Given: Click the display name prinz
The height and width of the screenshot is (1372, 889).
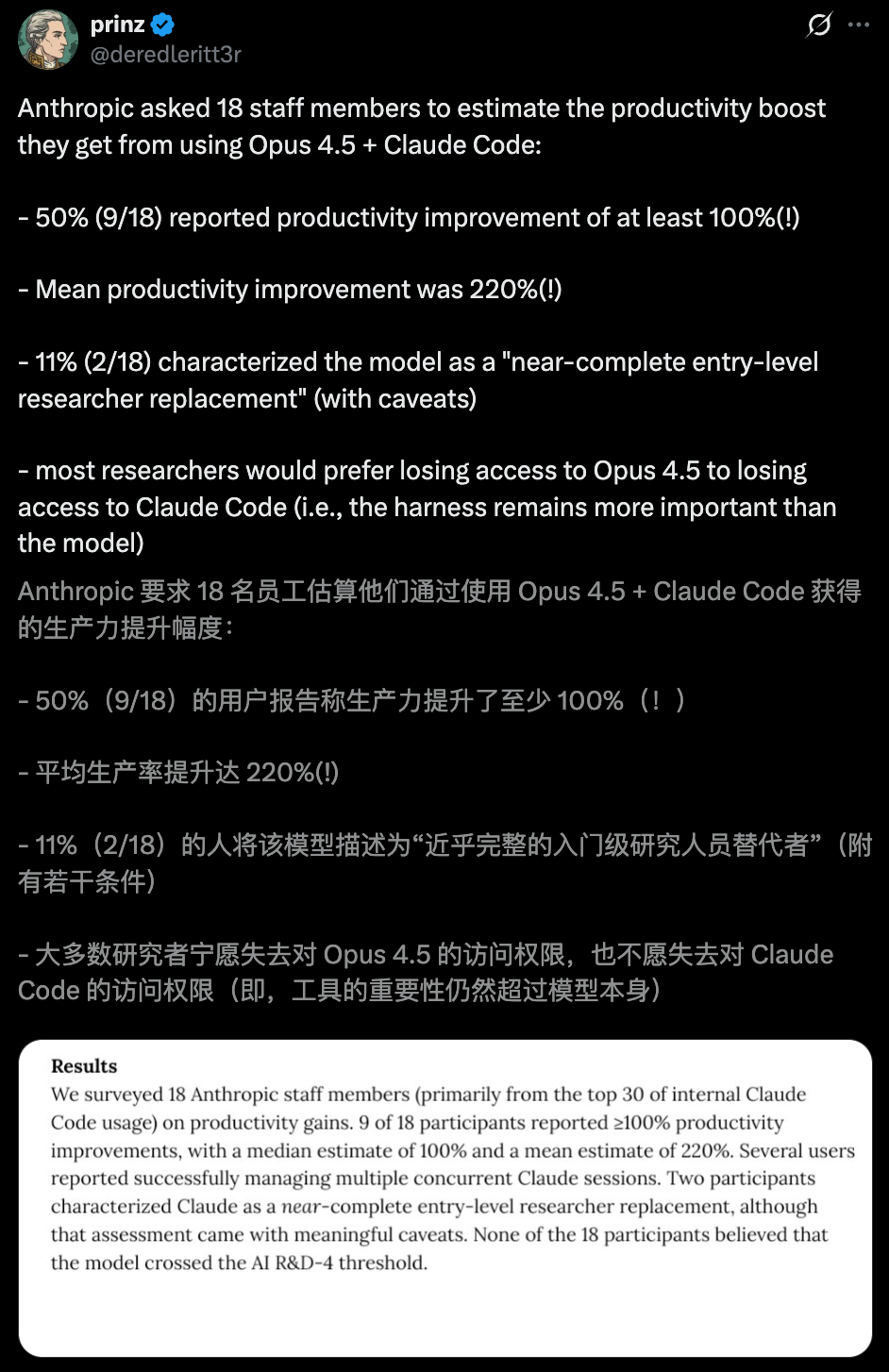Looking at the screenshot, I should pyautogui.click(x=118, y=26).
